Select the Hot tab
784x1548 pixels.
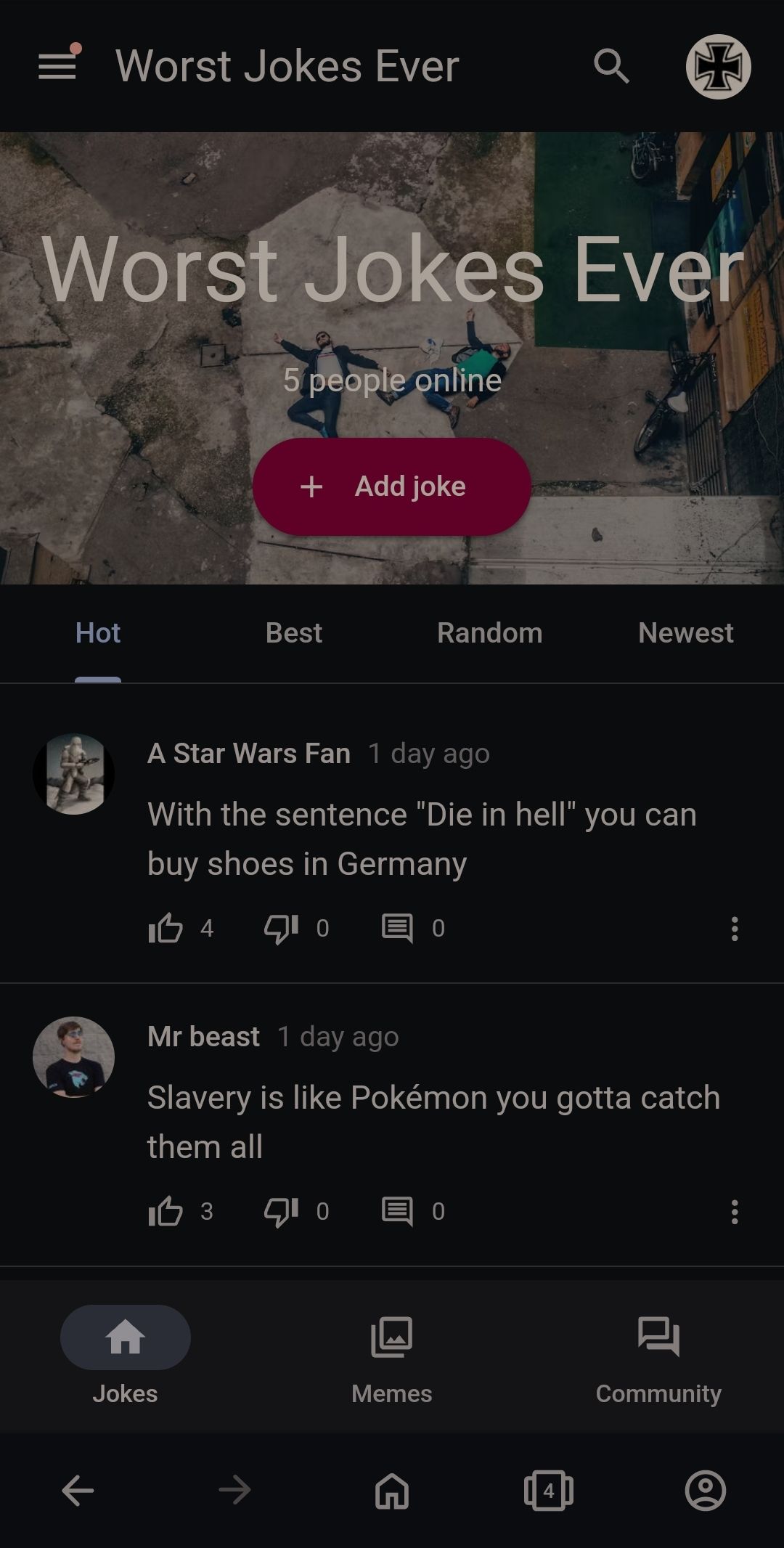[98, 633]
